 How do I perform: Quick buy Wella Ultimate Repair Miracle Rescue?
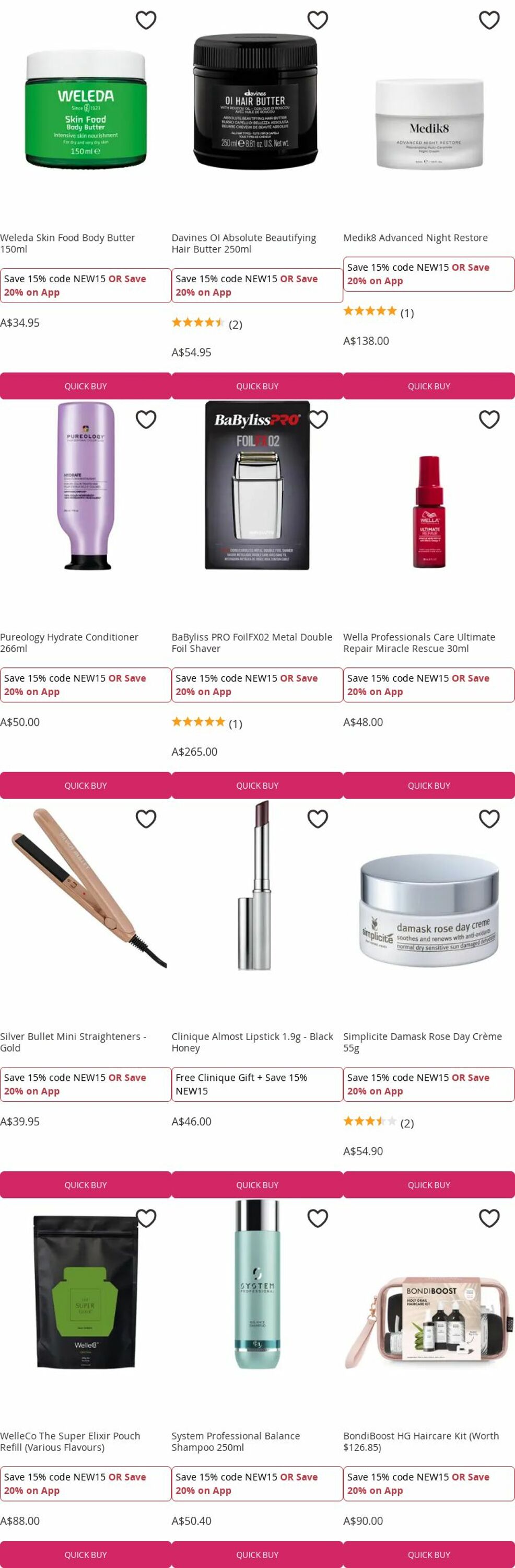[429, 785]
